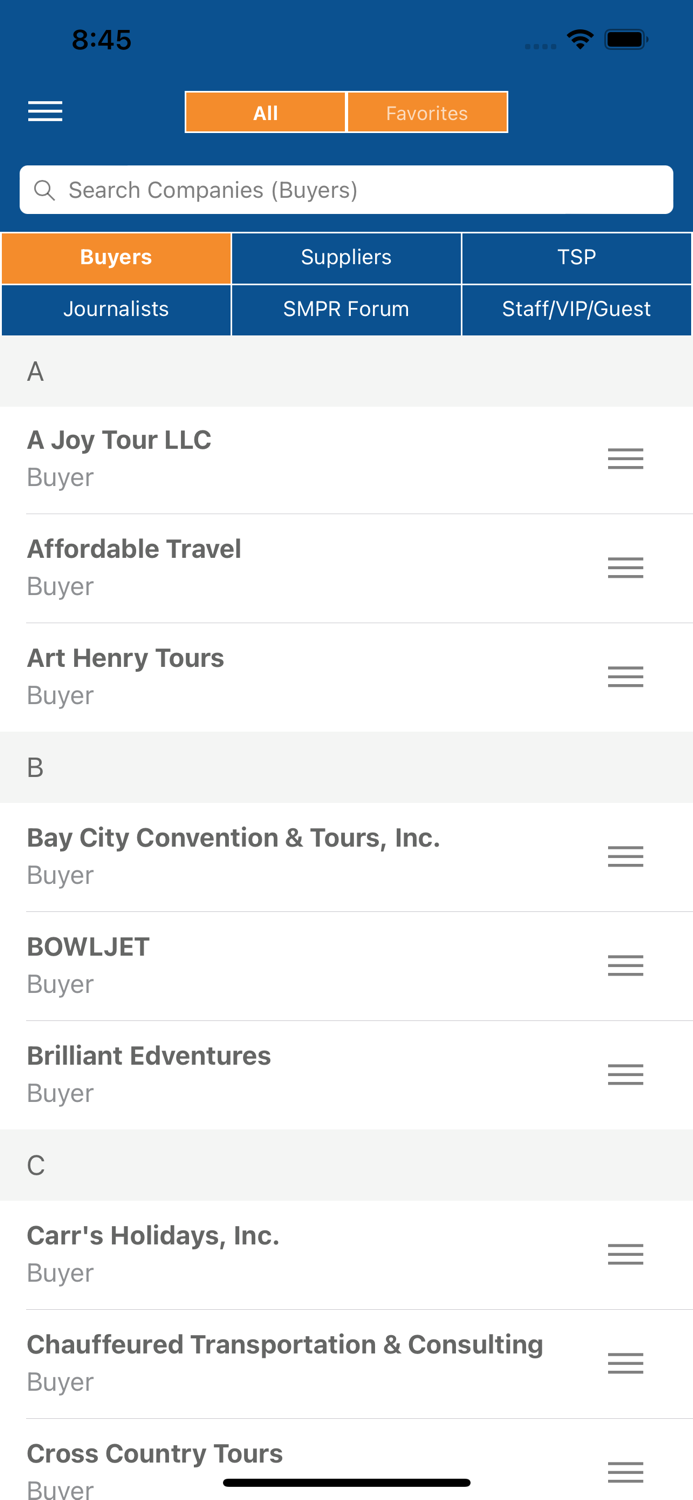Open the hamburger drawer menu

[45, 111]
